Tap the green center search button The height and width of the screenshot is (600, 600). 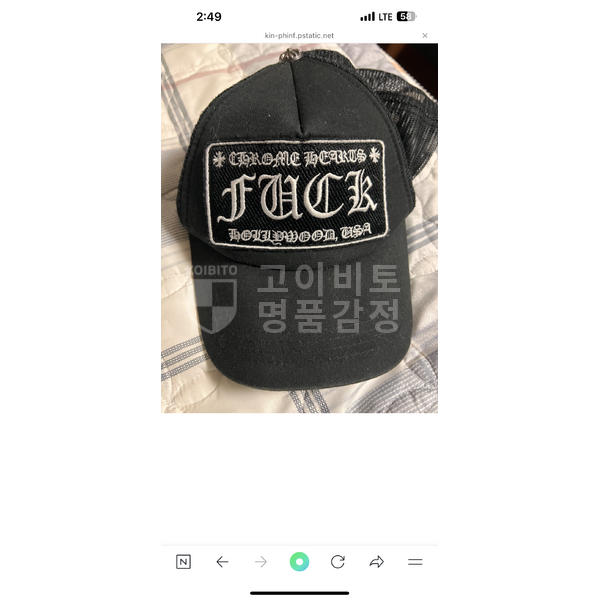(299, 562)
